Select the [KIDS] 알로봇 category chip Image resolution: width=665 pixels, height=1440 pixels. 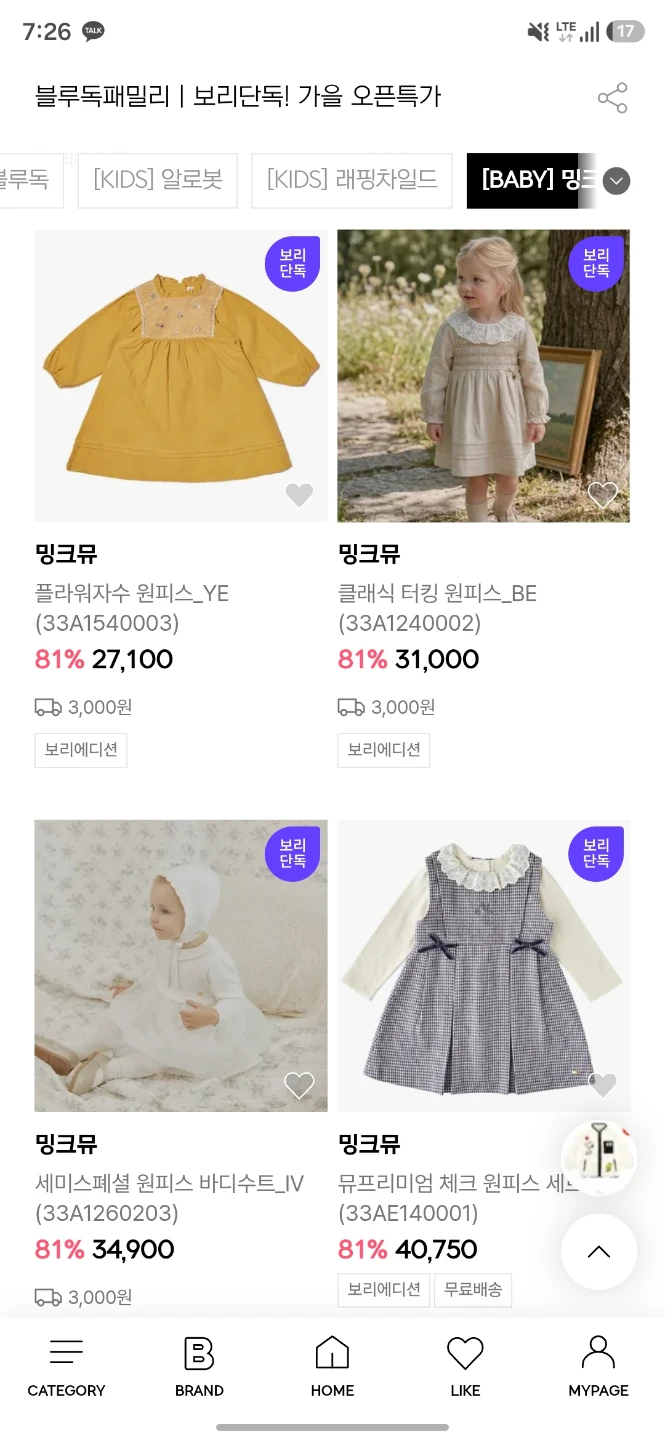tap(158, 180)
